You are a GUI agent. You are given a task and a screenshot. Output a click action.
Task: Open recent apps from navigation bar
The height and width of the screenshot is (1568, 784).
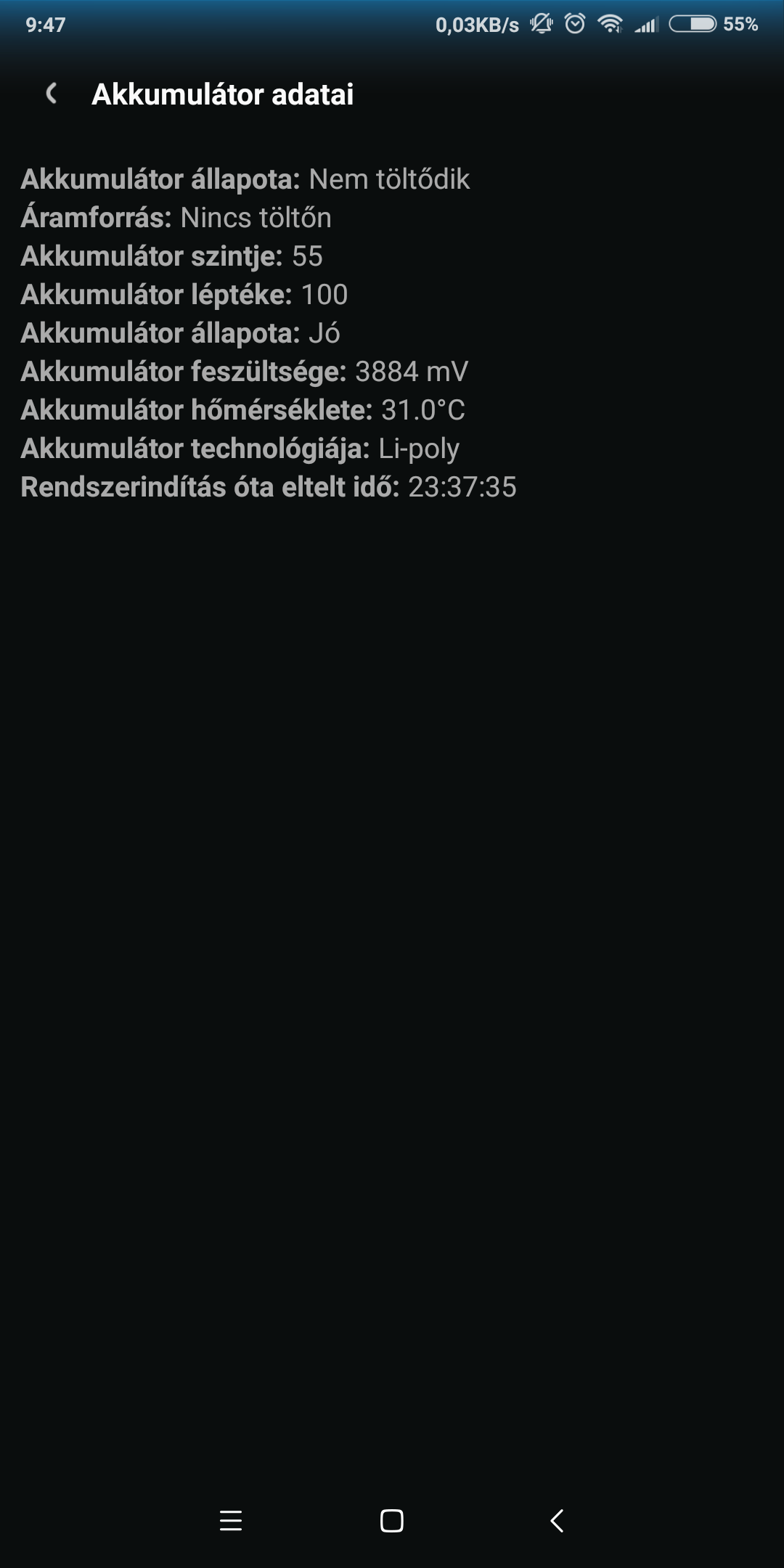click(231, 1521)
